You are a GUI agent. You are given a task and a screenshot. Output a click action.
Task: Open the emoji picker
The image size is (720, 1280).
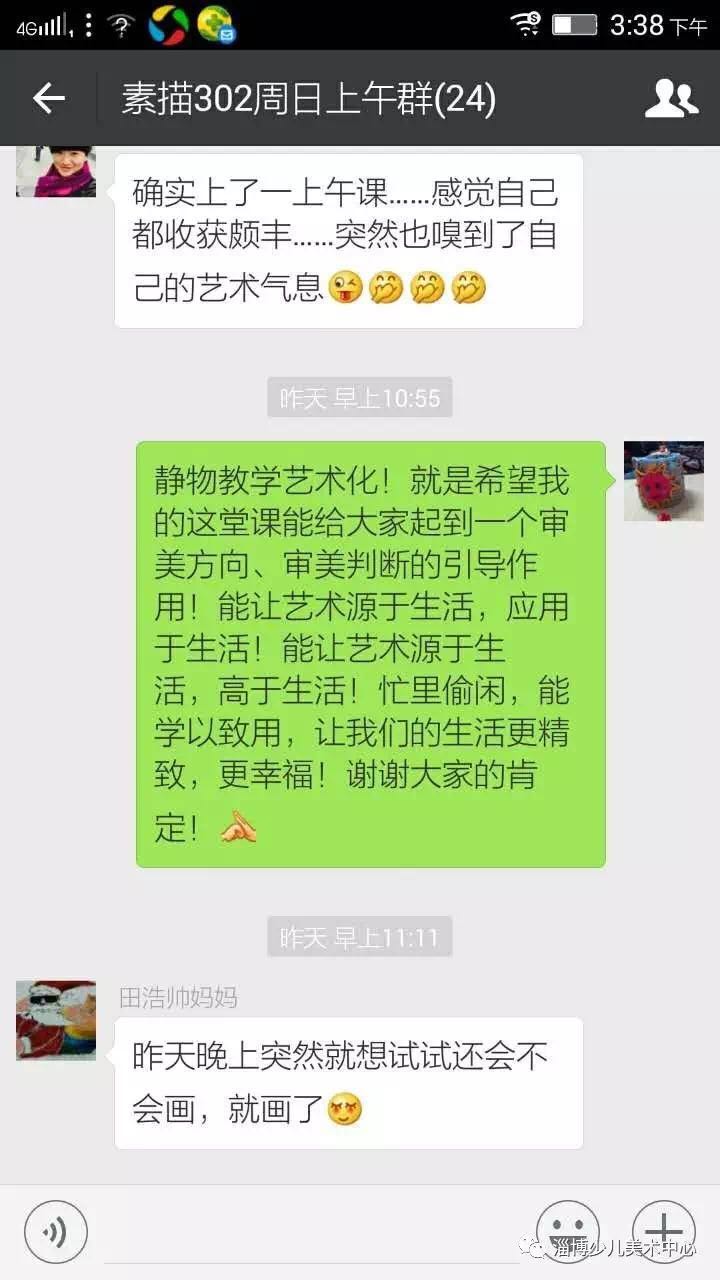pos(567,1231)
